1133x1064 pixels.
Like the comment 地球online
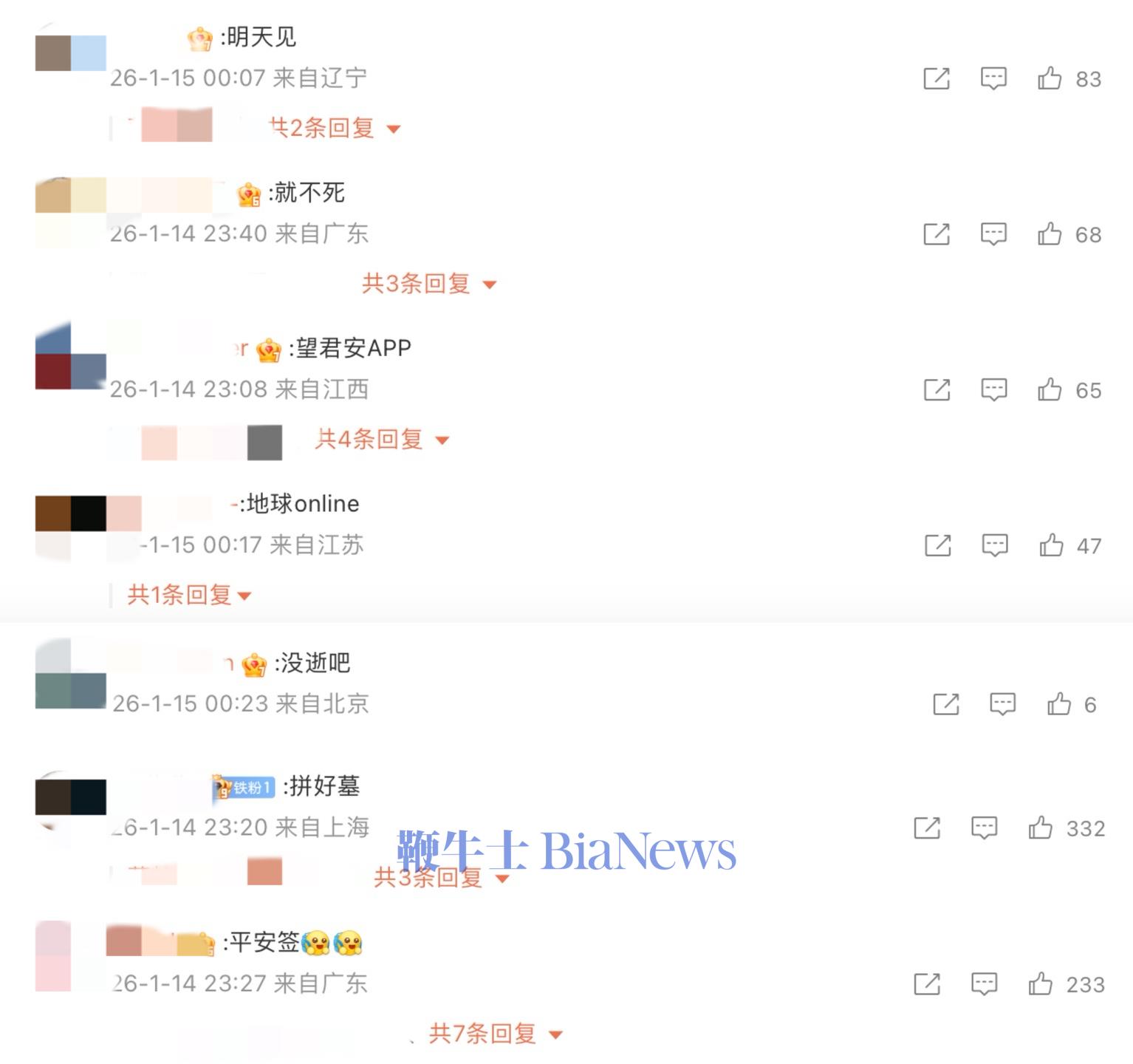click(x=1051, y=545)
